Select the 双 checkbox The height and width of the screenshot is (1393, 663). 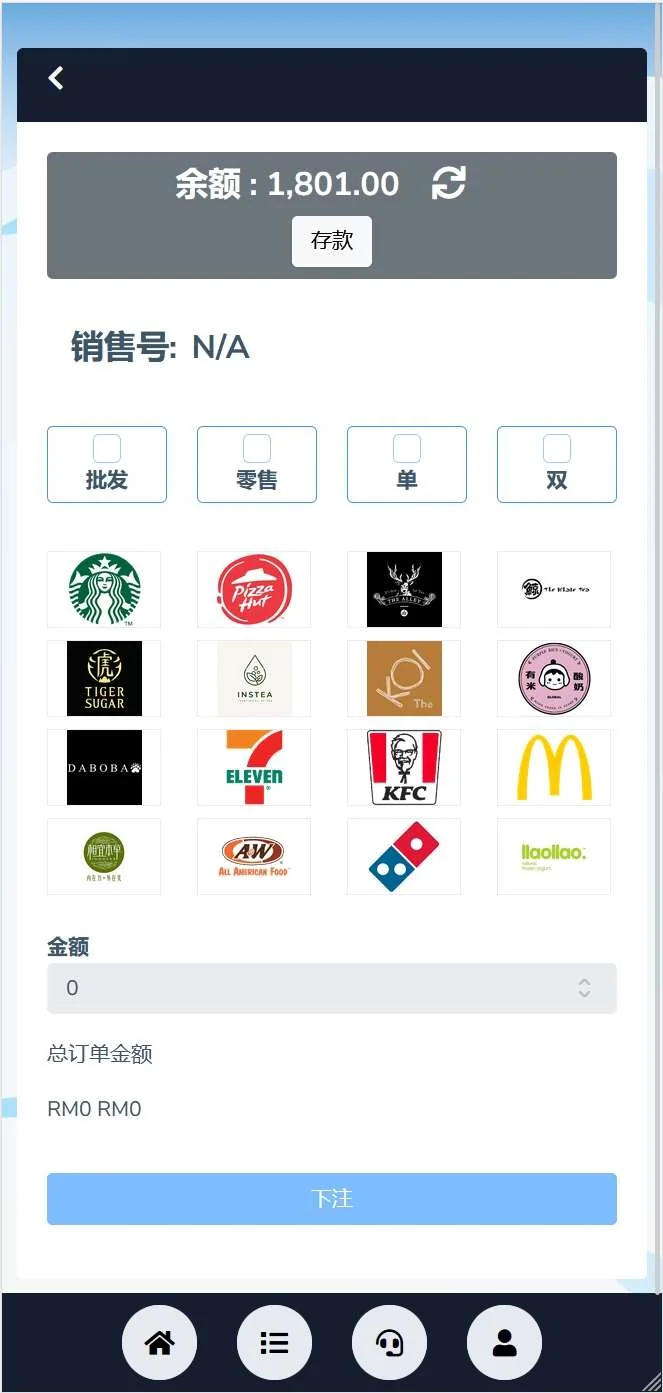(557, 448)
